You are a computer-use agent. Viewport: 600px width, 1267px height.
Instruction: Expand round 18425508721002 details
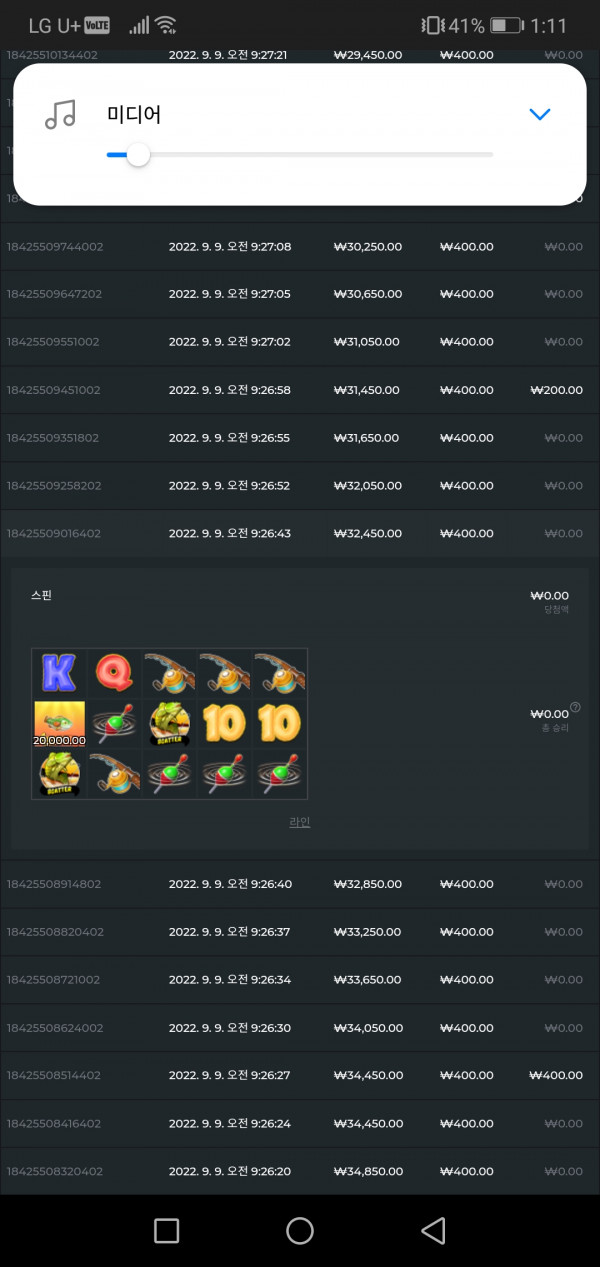point(300,980)
